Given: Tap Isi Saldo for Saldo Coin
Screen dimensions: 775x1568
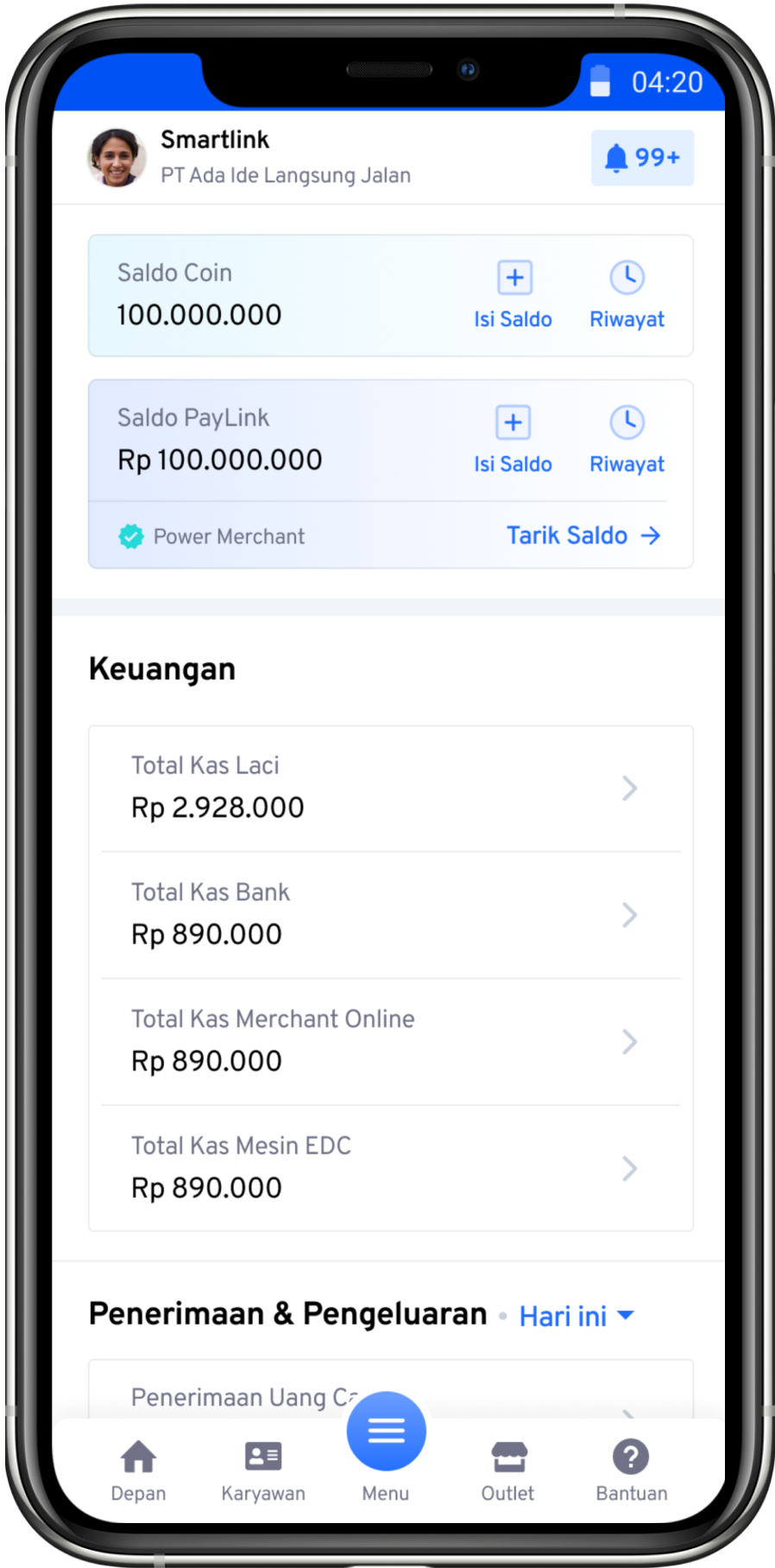Looking at the screenshot, I should coord(513,295).
